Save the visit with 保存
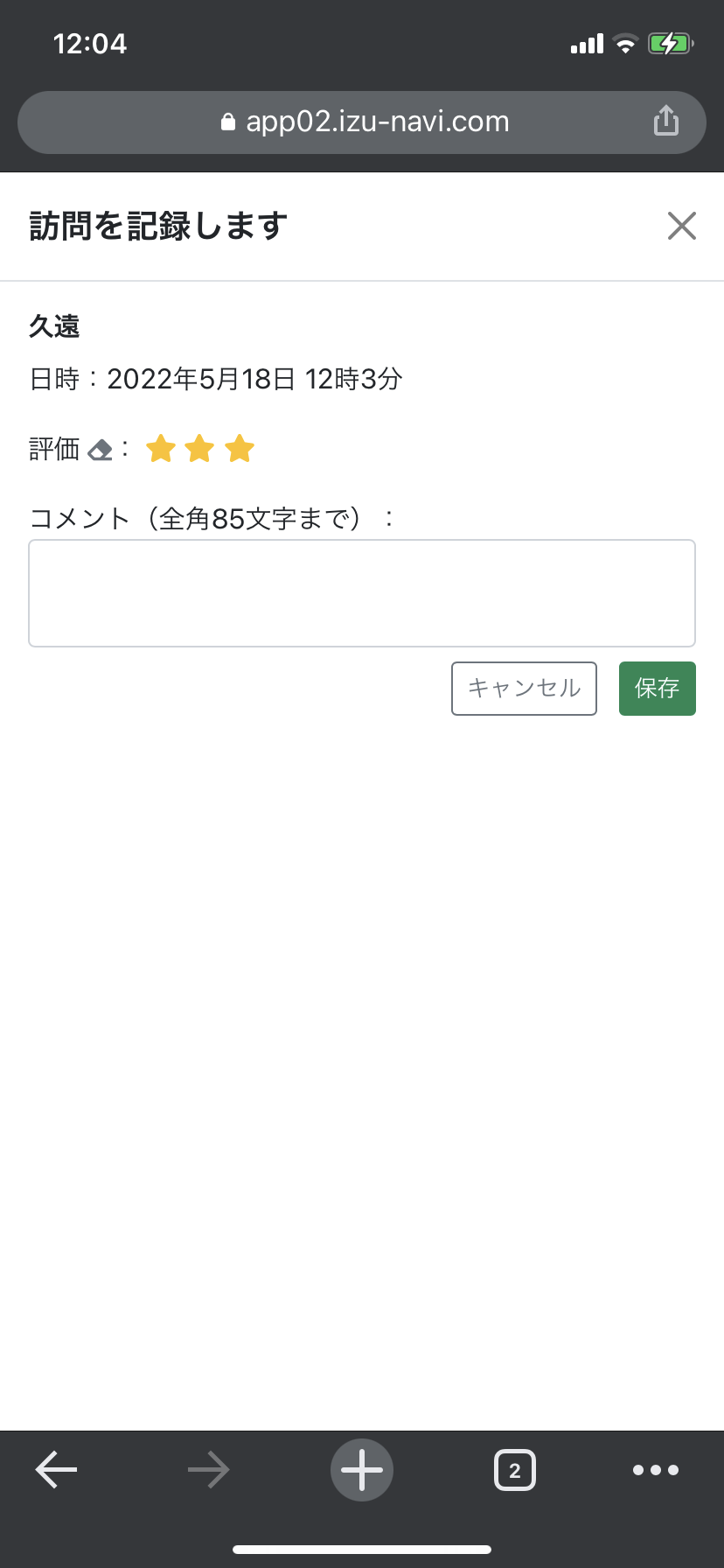724x1568 pixels. (658, 689)
